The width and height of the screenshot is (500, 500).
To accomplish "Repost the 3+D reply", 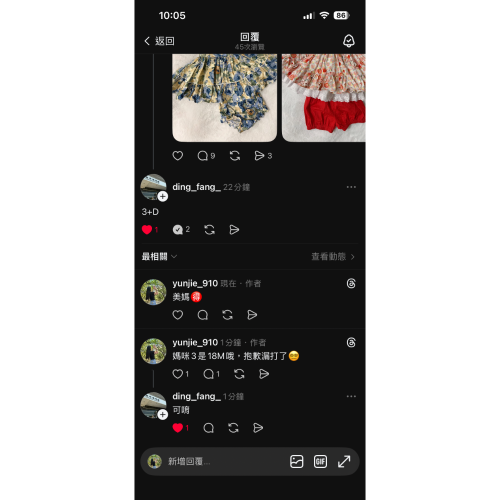I will (x=209, y=230).
